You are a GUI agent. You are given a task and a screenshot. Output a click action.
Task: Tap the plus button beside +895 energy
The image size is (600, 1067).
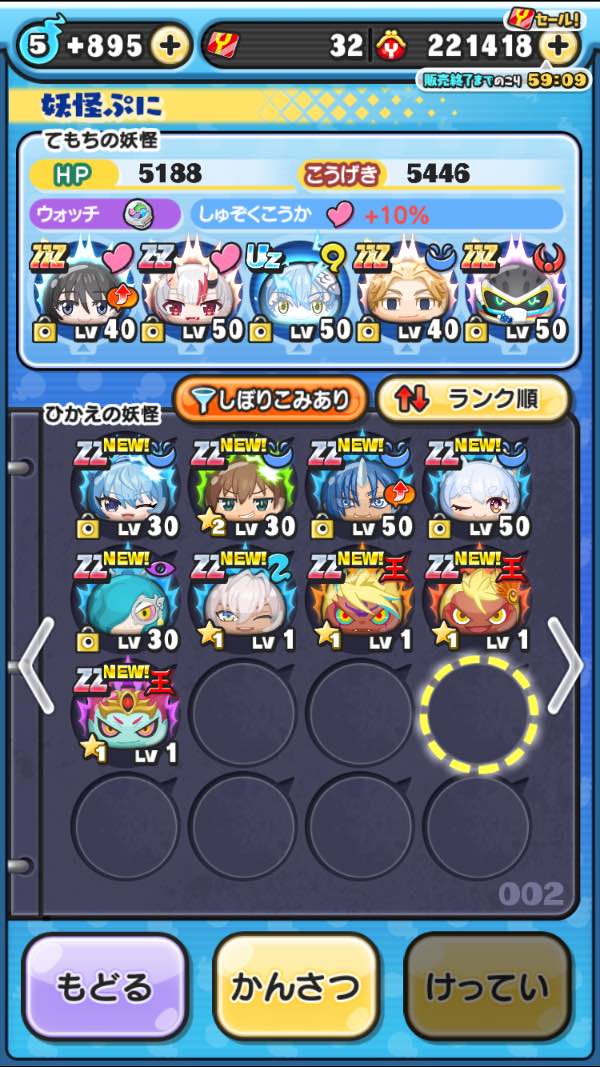tap(171, 46)
